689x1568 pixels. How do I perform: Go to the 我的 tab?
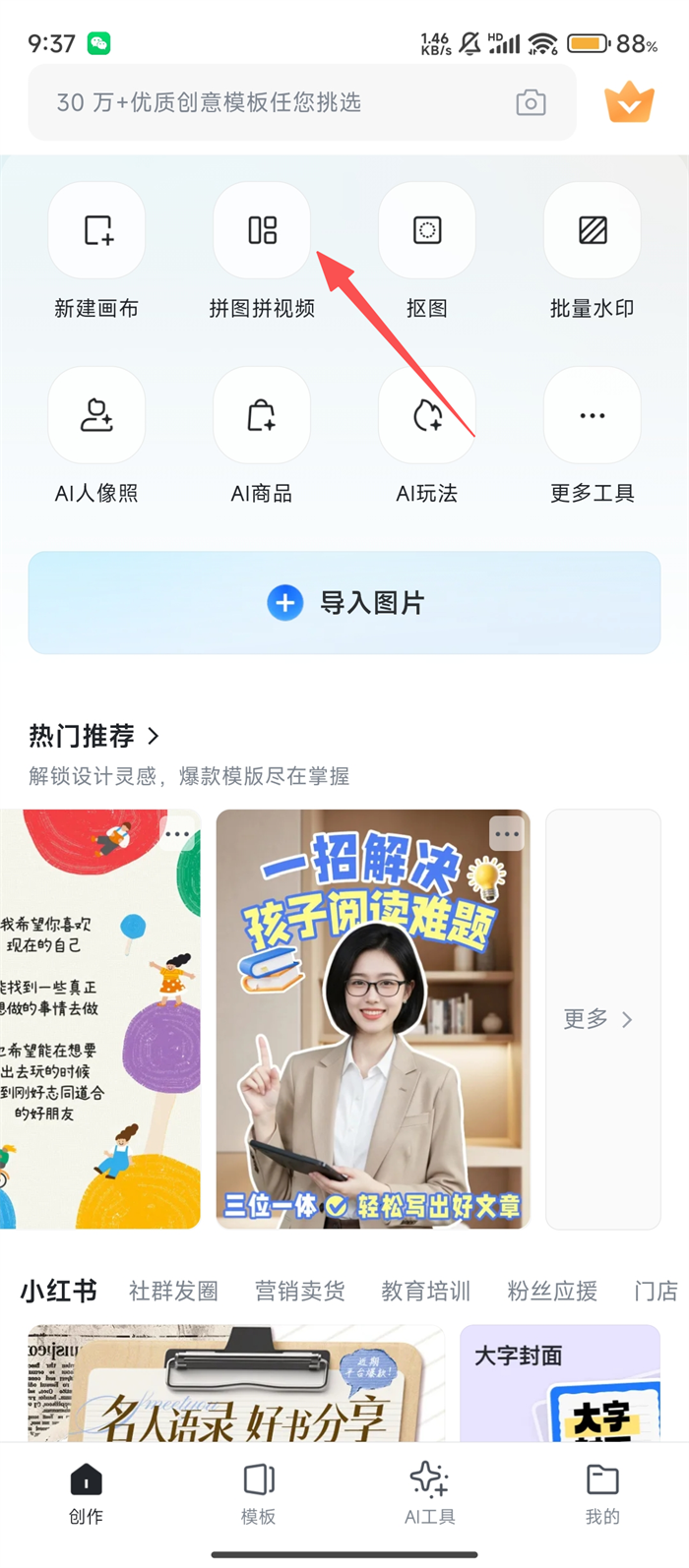click(602, 1492)
